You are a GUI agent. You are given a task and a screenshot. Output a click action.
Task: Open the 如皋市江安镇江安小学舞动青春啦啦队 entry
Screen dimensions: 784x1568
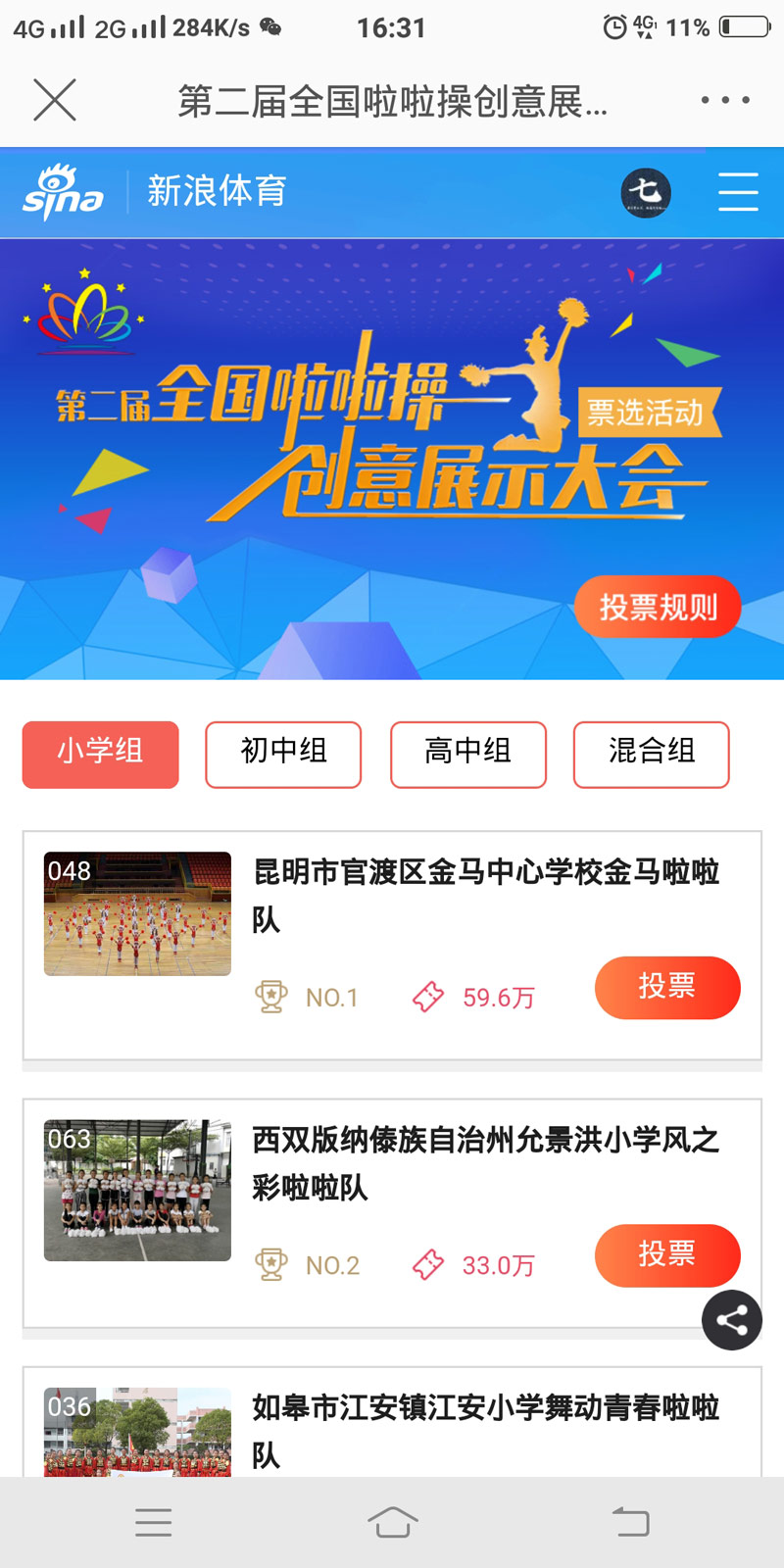click(485, 1429)
